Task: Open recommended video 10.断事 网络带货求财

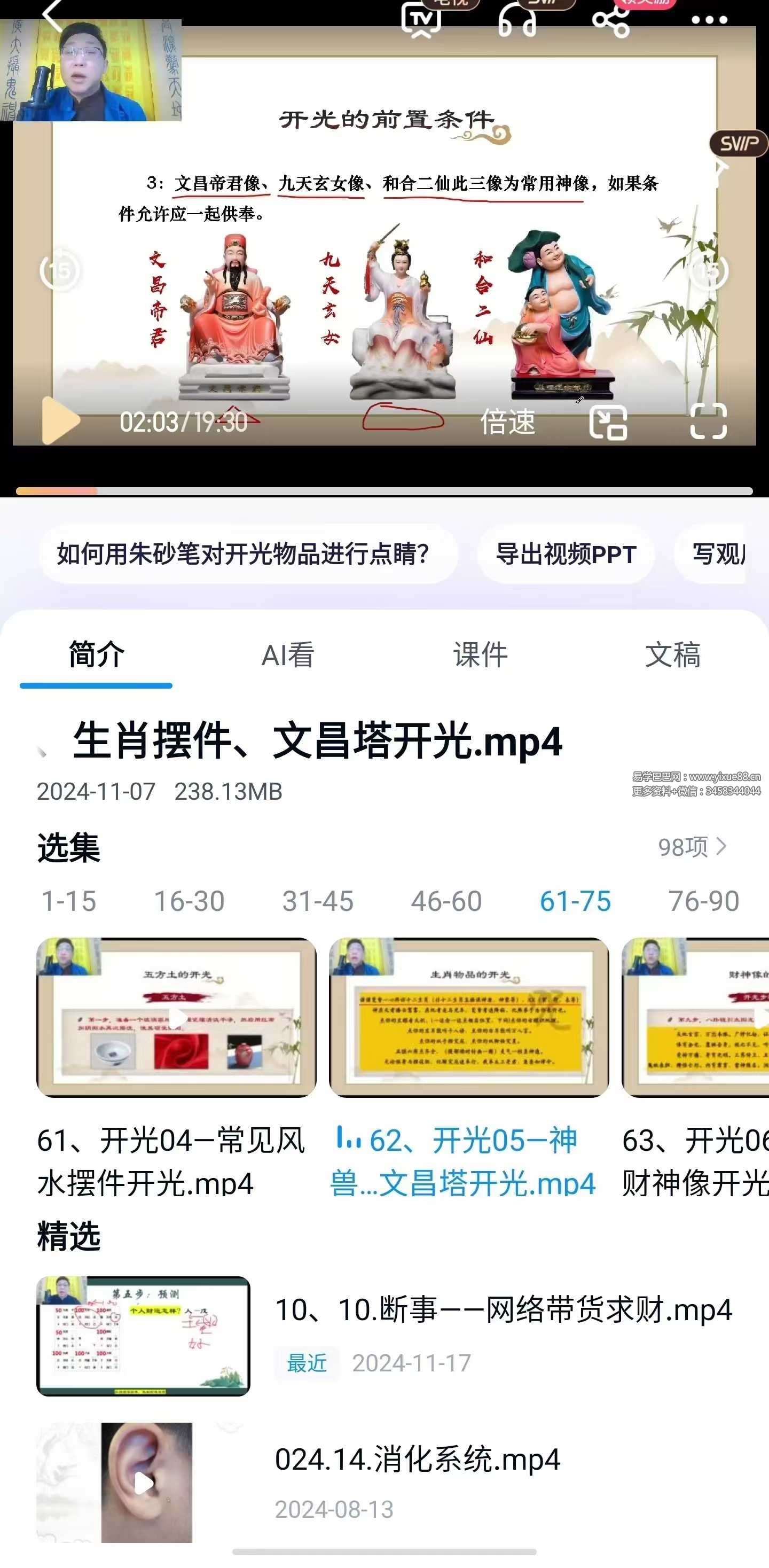Action: click(503, 1309)
